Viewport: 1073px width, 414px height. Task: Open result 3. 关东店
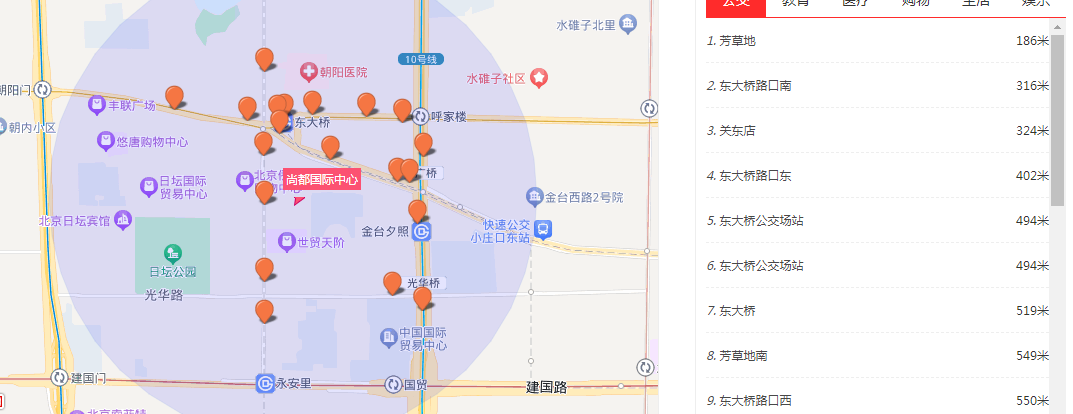[736, 131]
